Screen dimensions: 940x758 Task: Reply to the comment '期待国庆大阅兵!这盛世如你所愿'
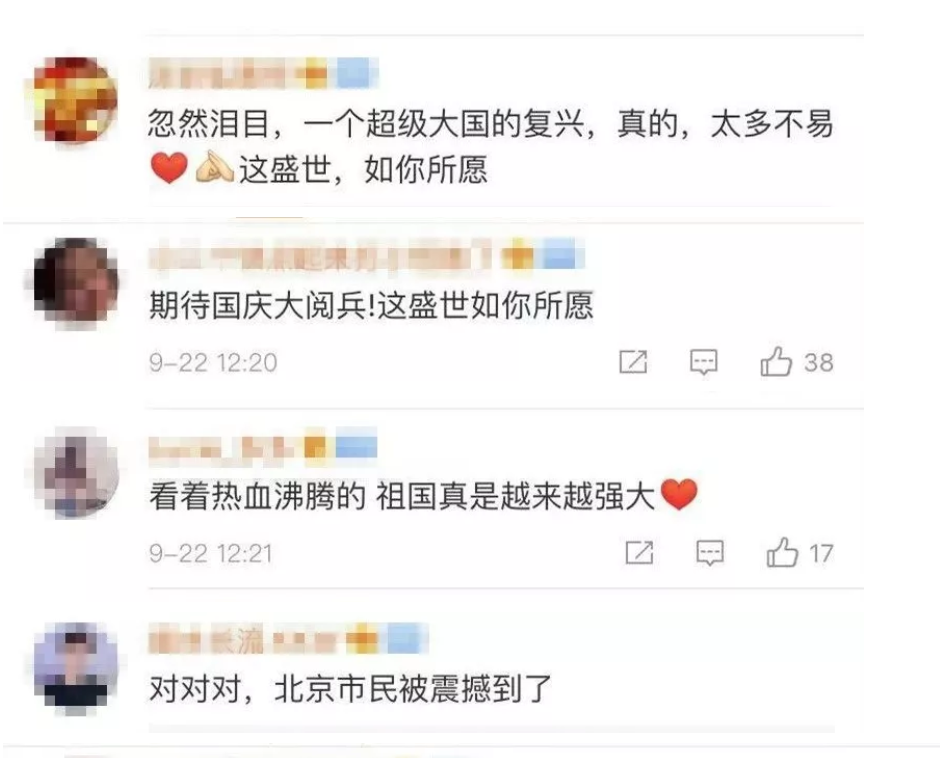point(705,362)
